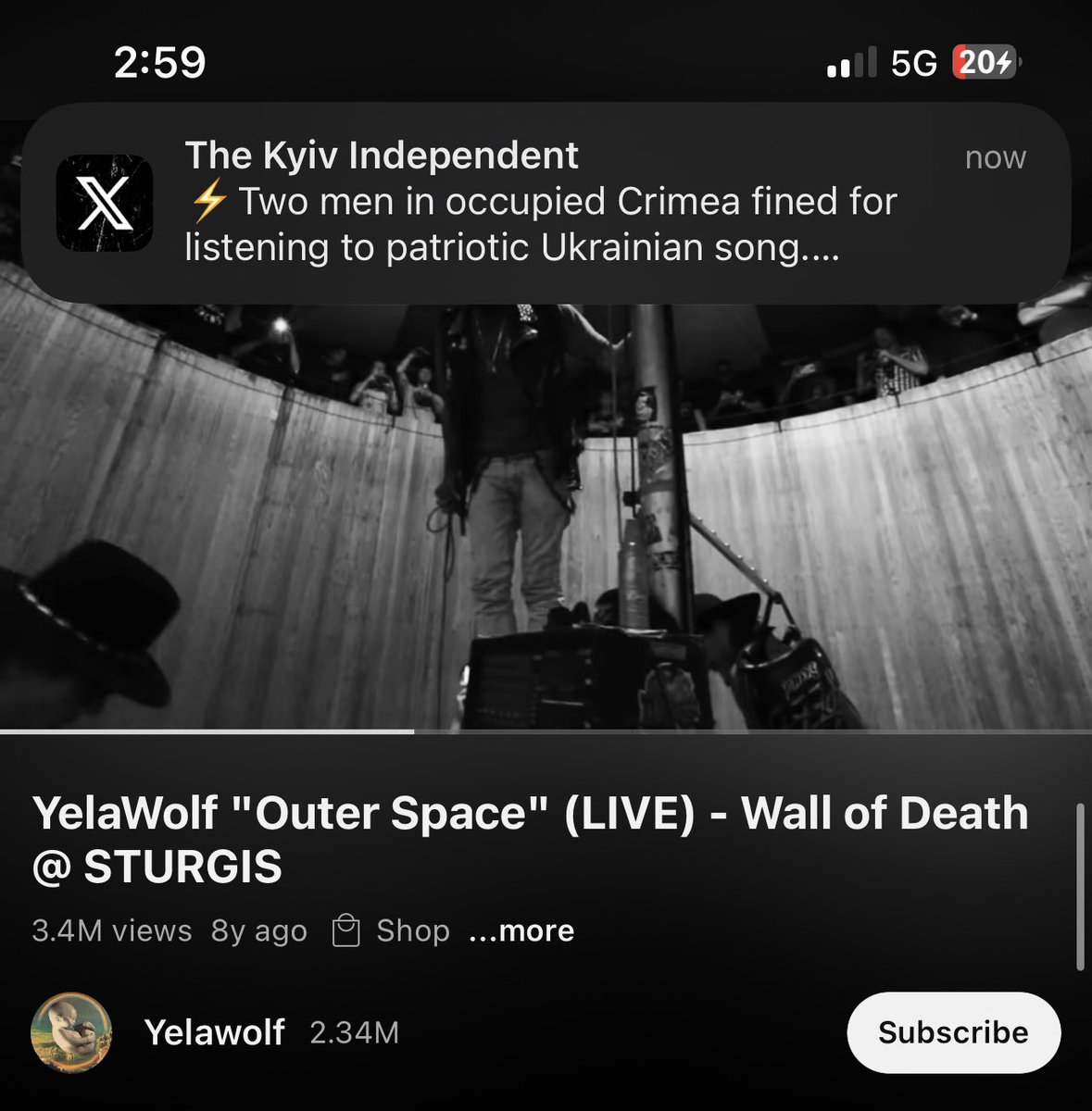Open the Yelawolf channel avatar
The width and height of the screenshot is (1092, 1111).
[x=71, y=1033]
